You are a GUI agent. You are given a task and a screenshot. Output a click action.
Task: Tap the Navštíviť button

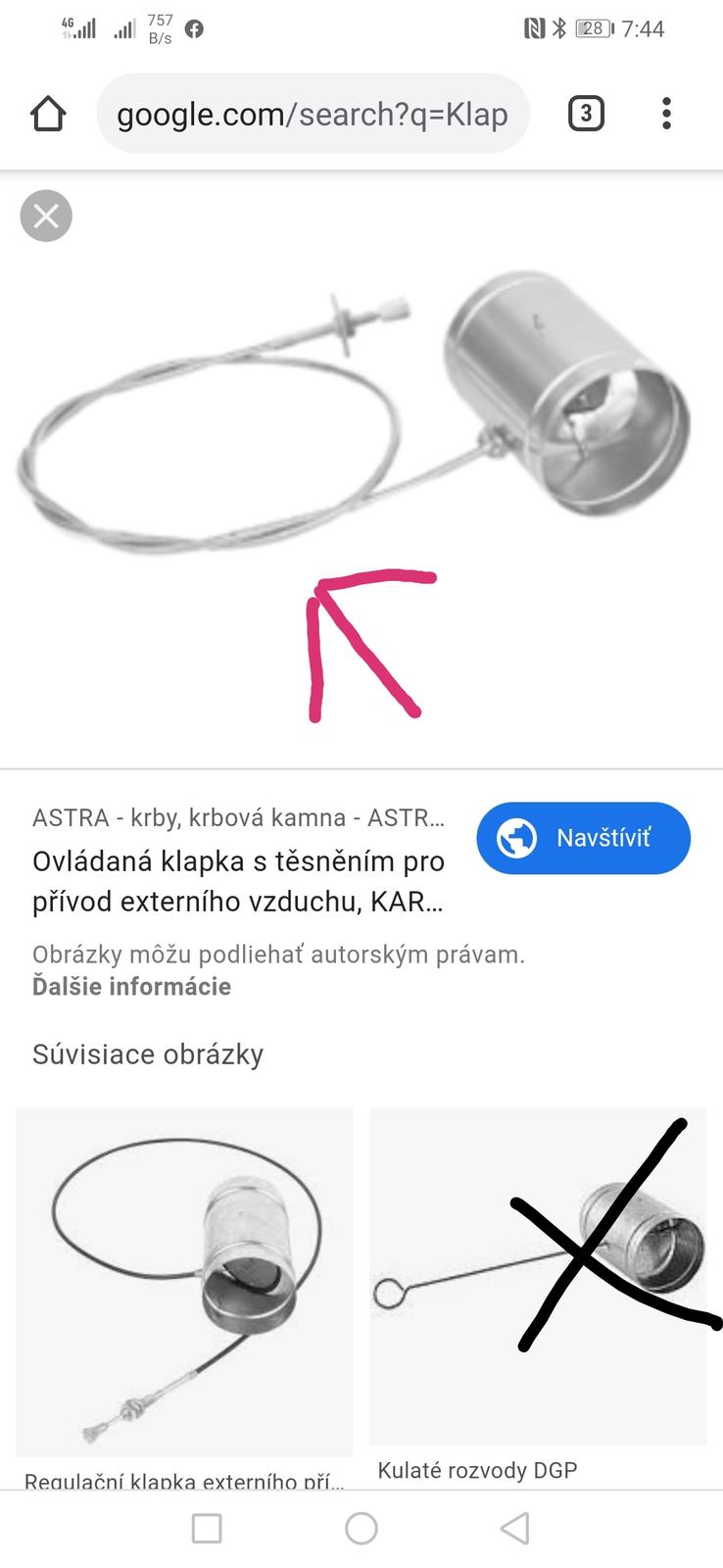[x=583, y=838]
